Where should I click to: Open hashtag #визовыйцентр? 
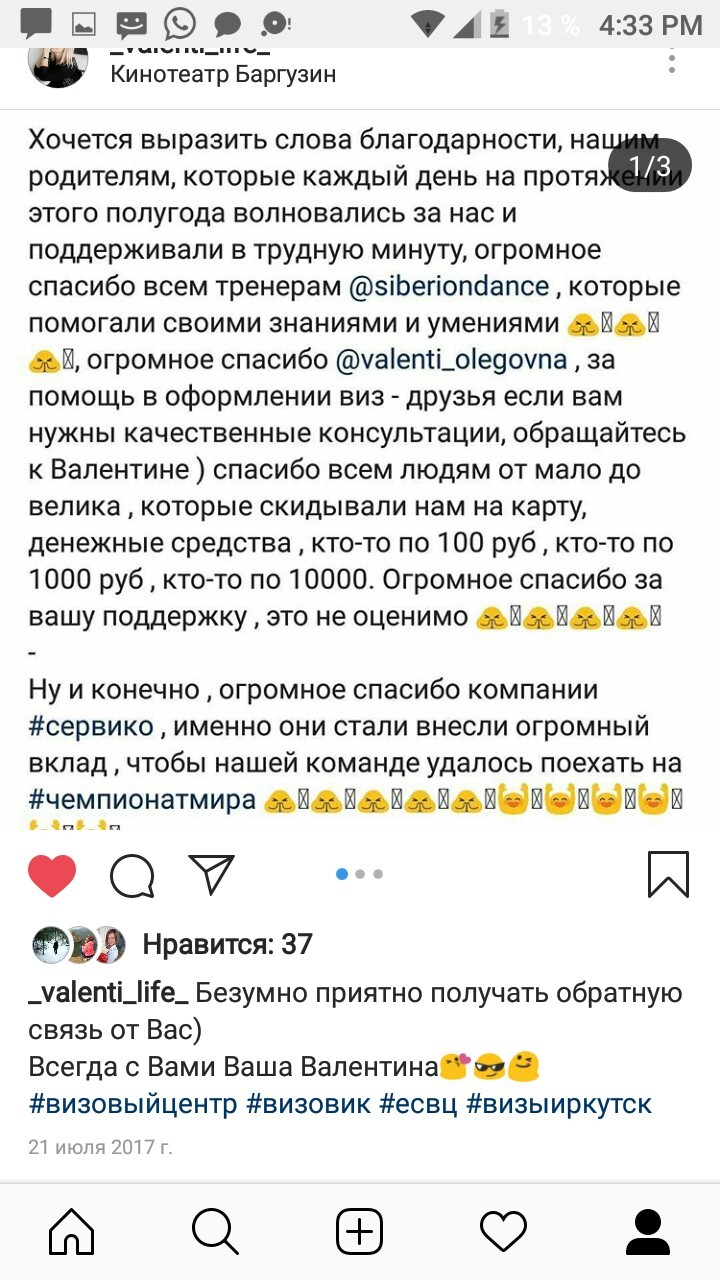133,1104
